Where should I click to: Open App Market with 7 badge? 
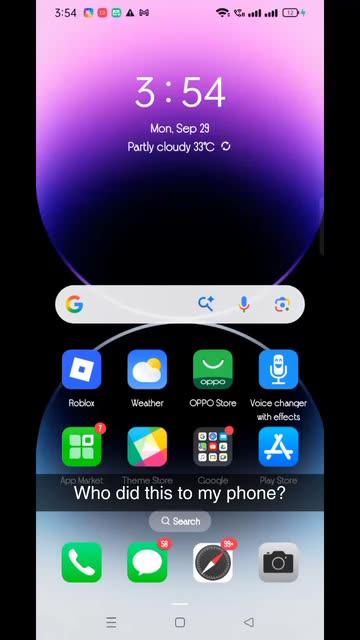(82, 447)
